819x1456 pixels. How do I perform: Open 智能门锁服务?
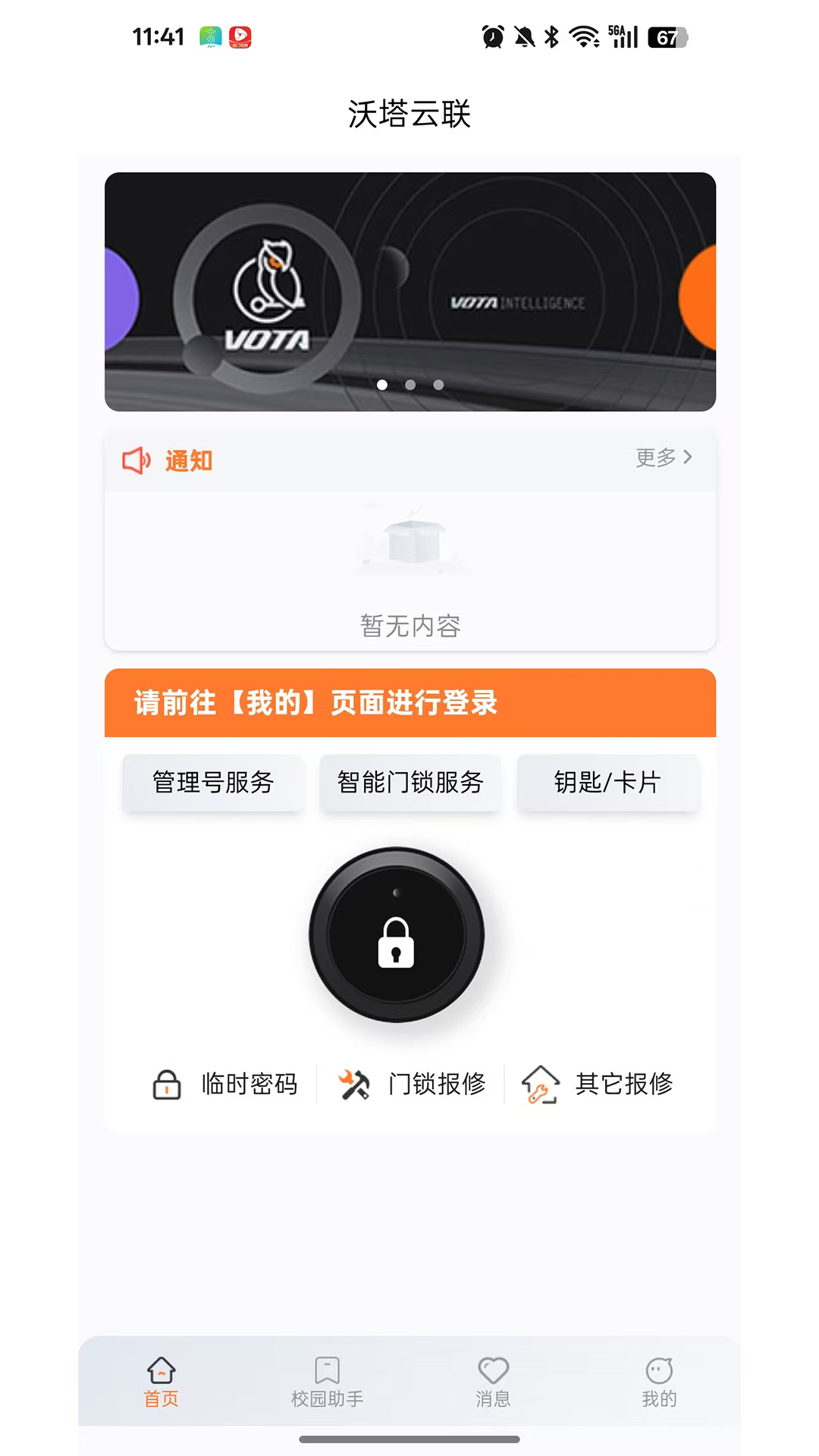click(410, 783)
